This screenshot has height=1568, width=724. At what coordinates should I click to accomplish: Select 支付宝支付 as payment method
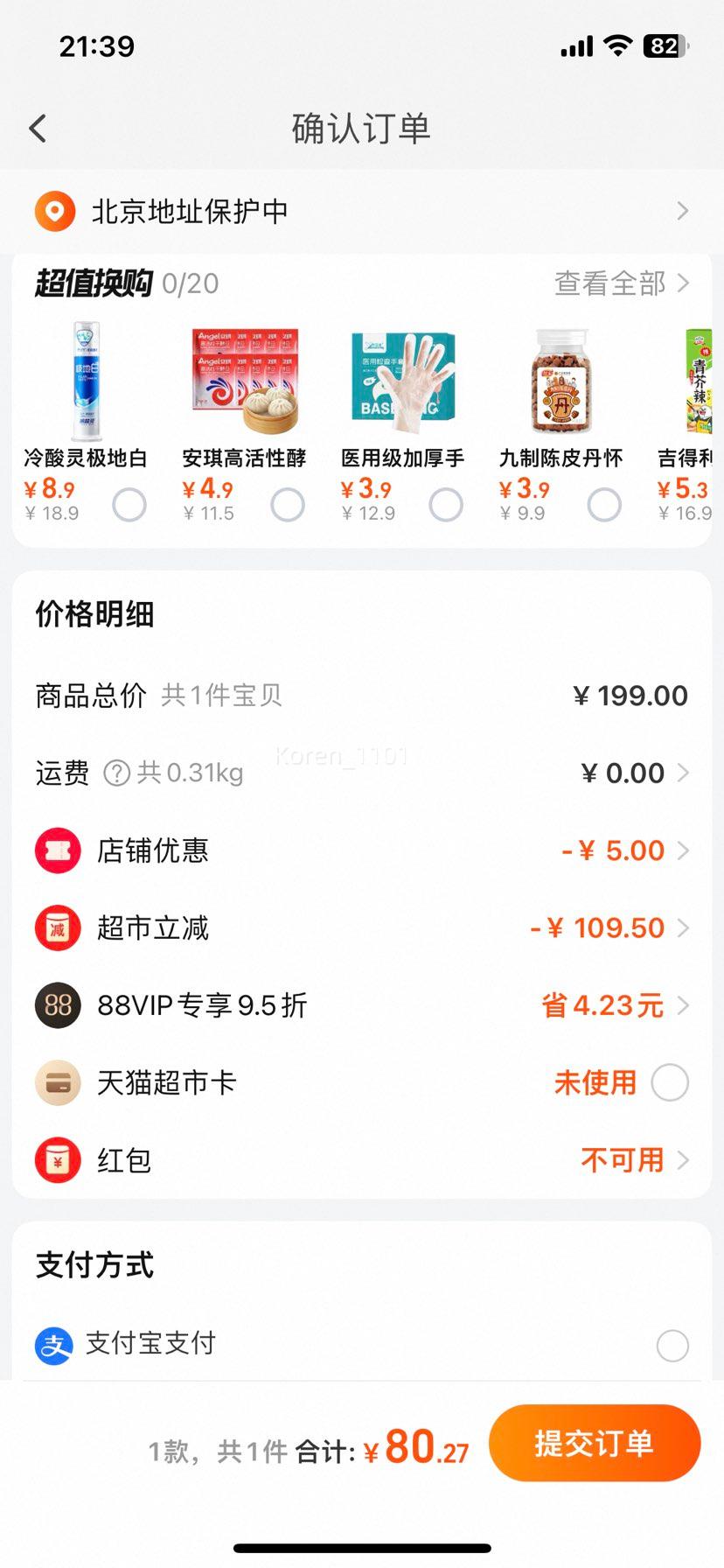point(671,1345)
